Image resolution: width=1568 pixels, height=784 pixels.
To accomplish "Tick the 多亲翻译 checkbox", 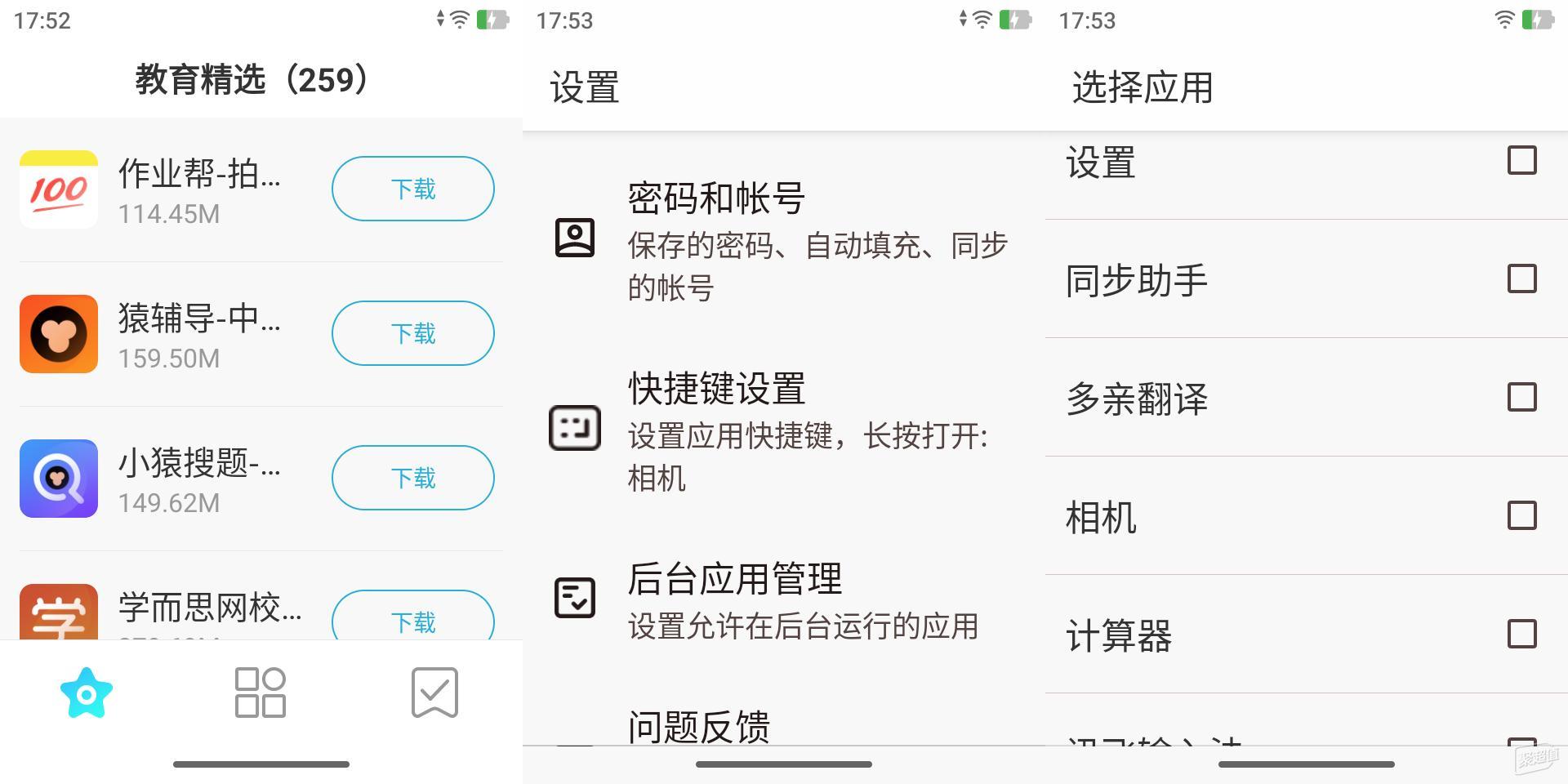I will pyautogui.click(x=1521, y=397).
